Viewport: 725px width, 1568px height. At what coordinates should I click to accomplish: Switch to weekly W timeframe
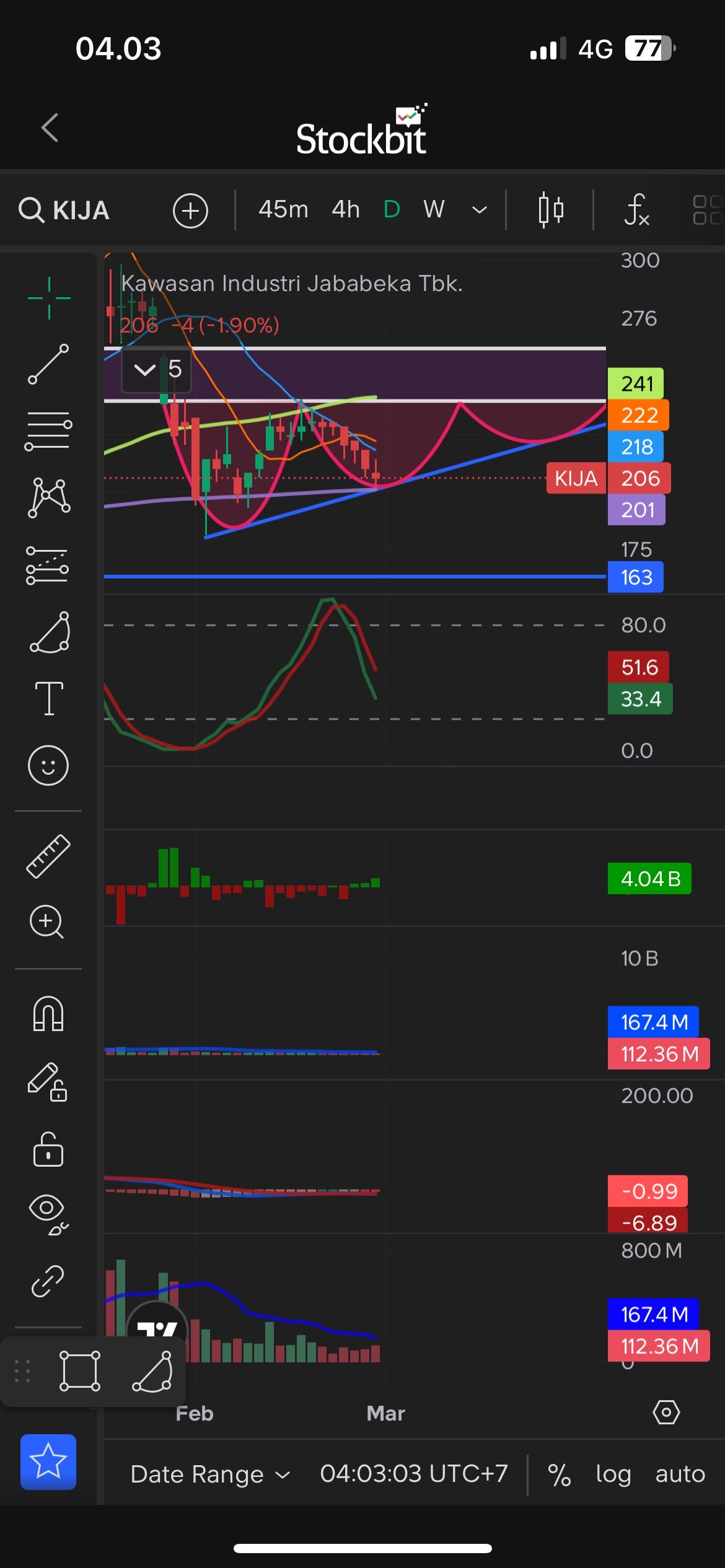tap(434, 210)
